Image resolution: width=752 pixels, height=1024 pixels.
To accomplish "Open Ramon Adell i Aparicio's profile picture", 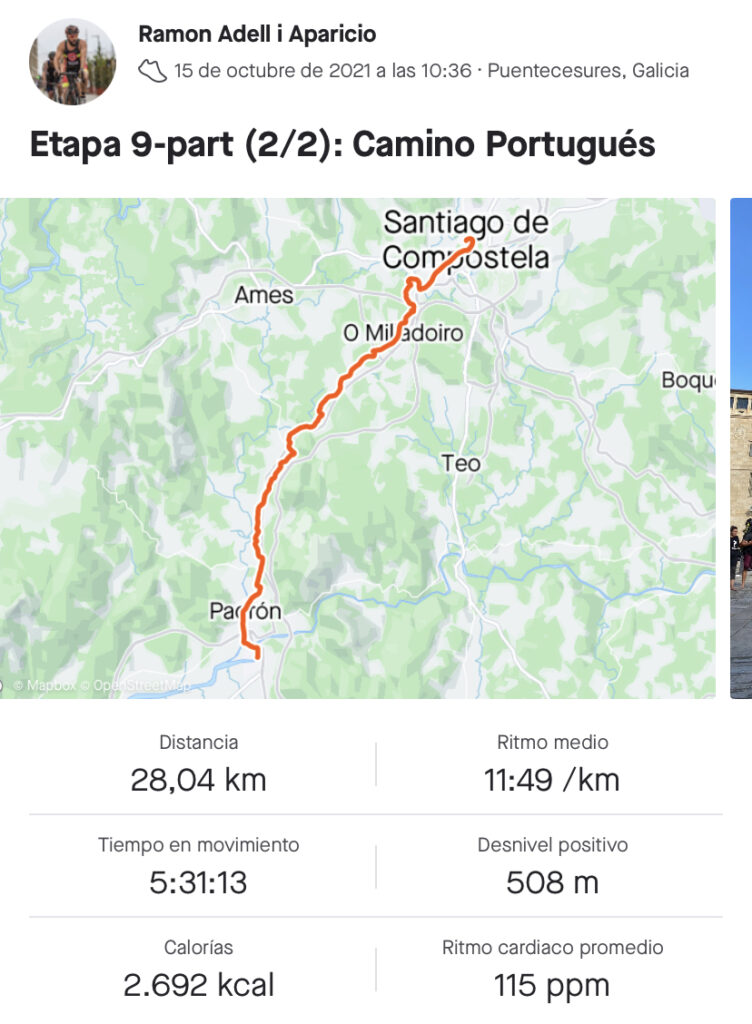I will (72, 62).
